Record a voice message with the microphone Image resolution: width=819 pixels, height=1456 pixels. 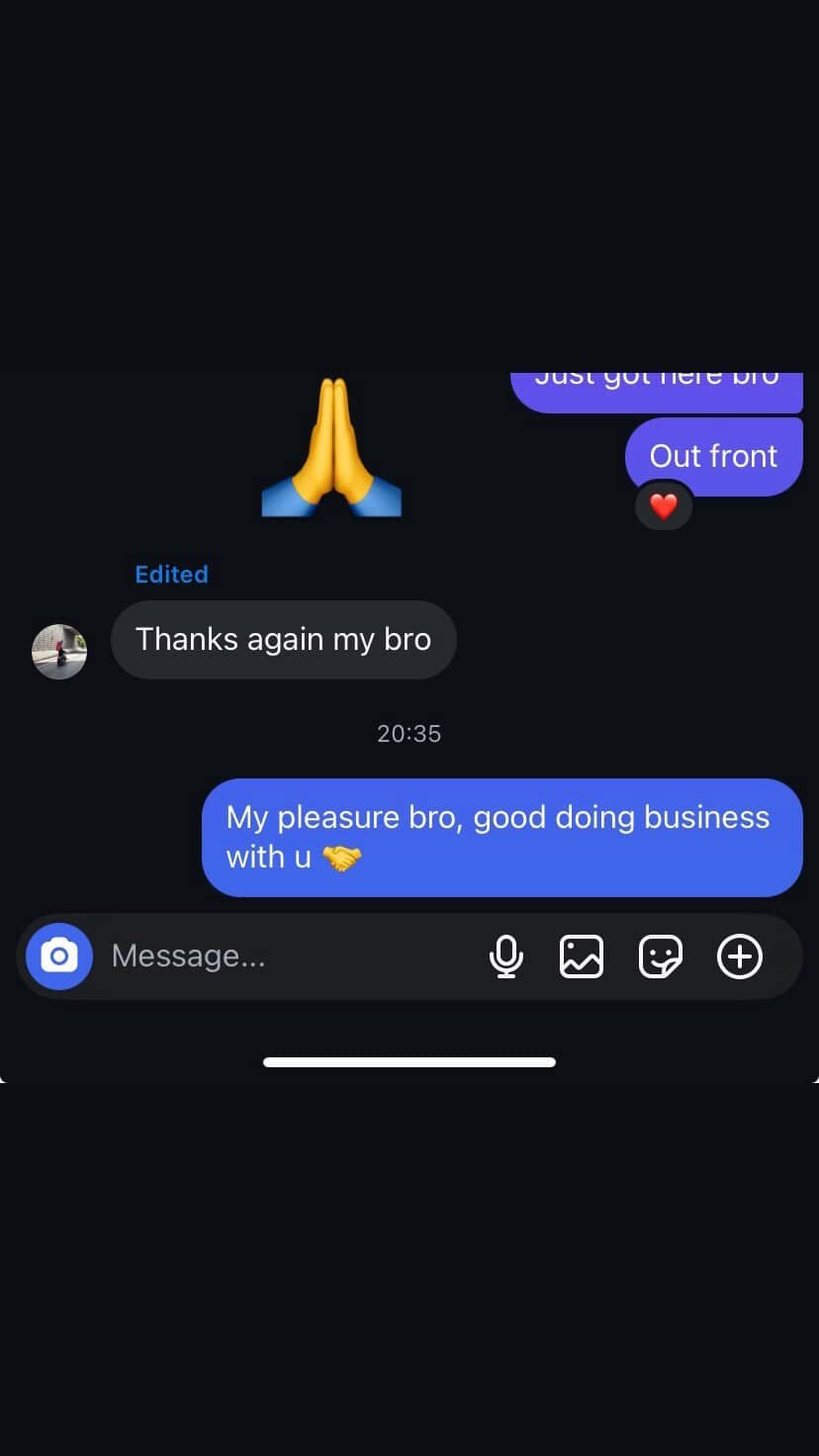click(x=506, y=956)
